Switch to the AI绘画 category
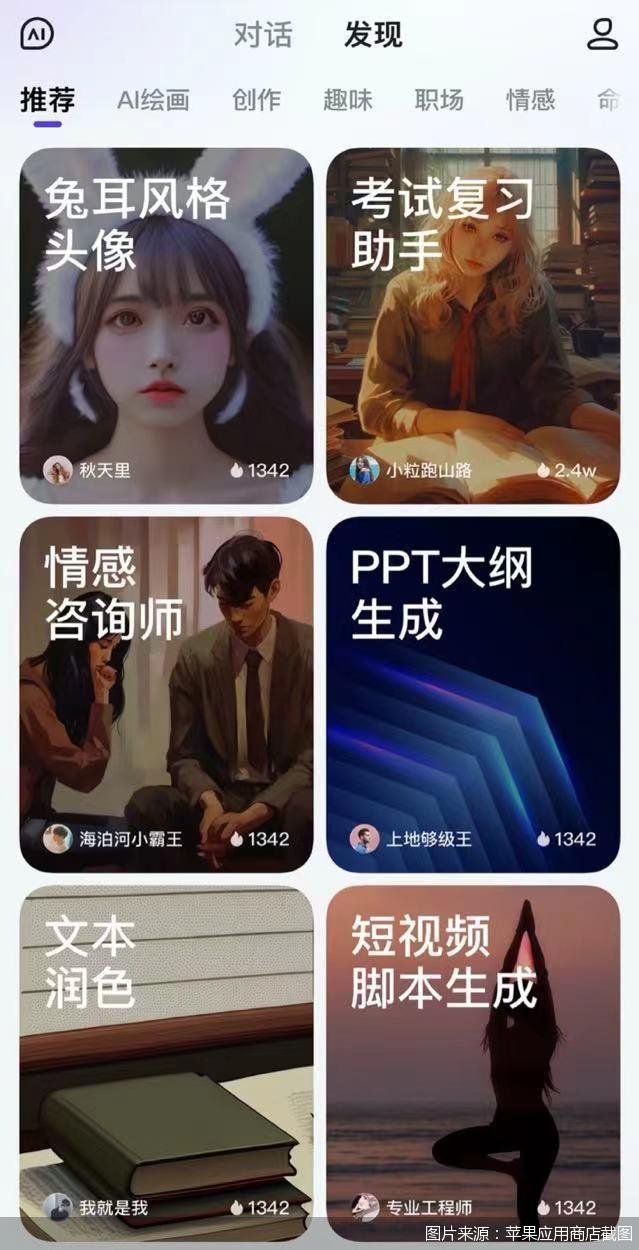This screenshot has width=639, height=1250. [x=153, y=100]
